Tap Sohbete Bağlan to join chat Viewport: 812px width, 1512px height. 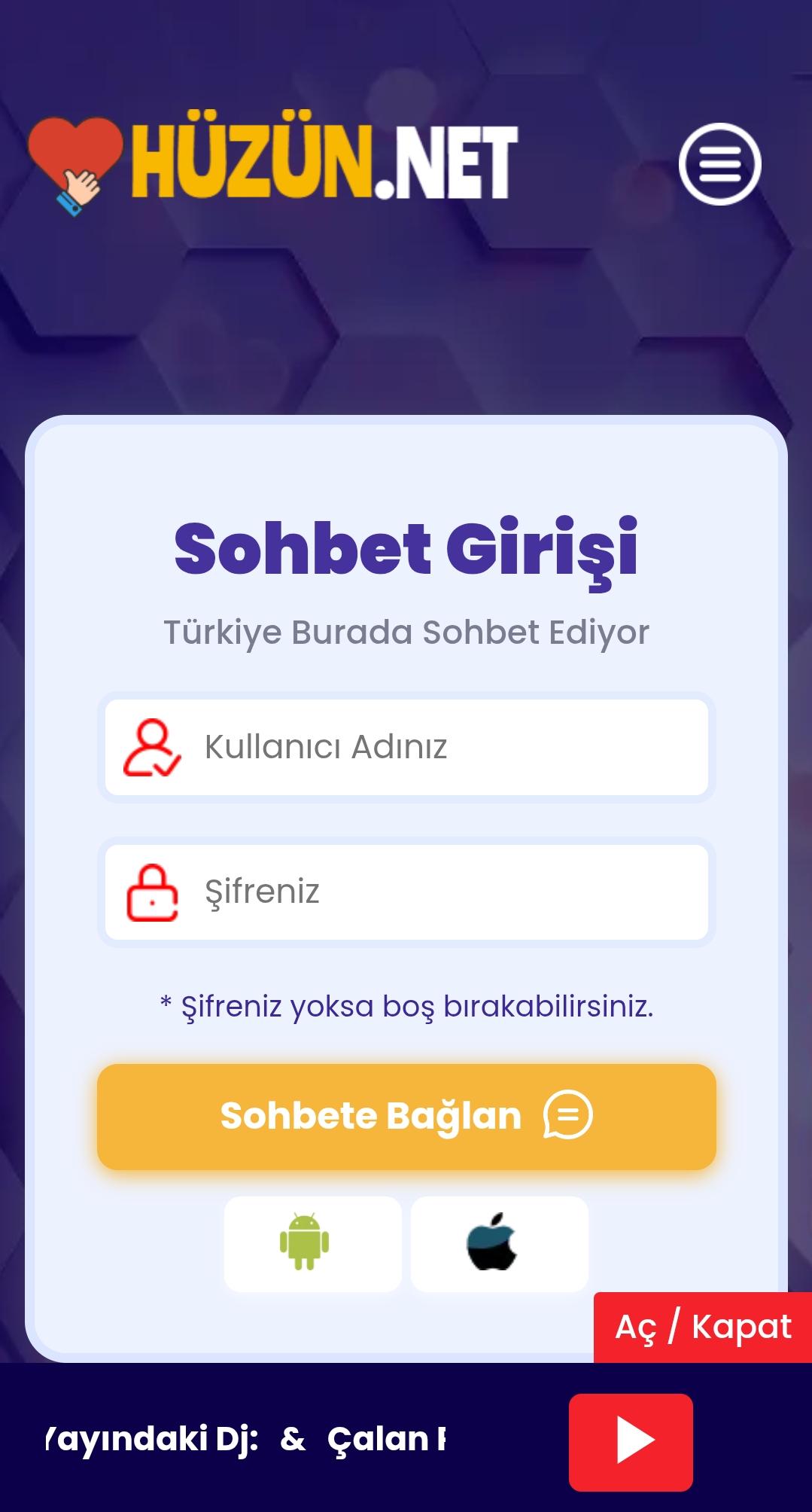click(406, 1116)
